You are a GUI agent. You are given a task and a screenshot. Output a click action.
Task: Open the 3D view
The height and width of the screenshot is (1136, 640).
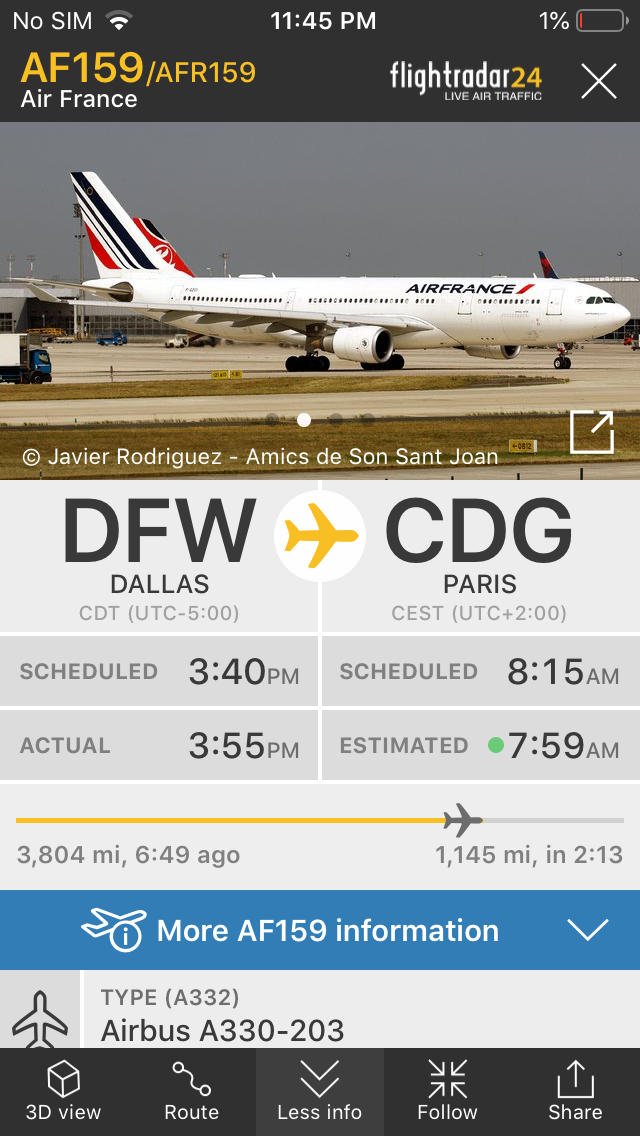63,1092
